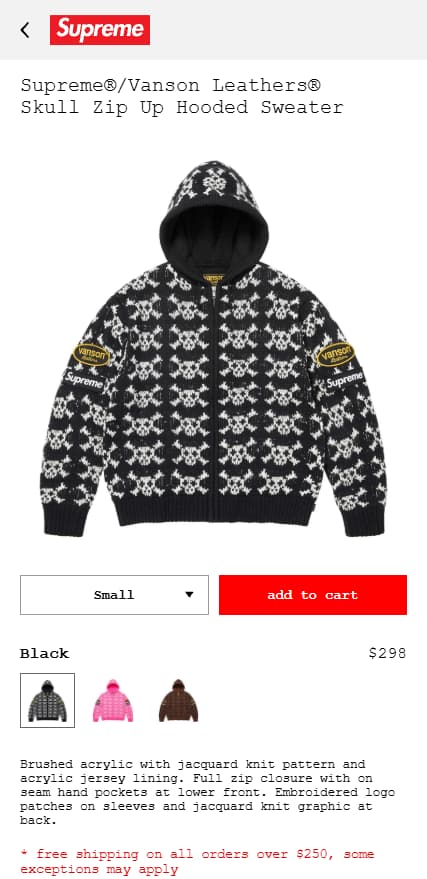The image size is (427, 879).
Task: Open the Supreme logo home link
Action: 100,30
